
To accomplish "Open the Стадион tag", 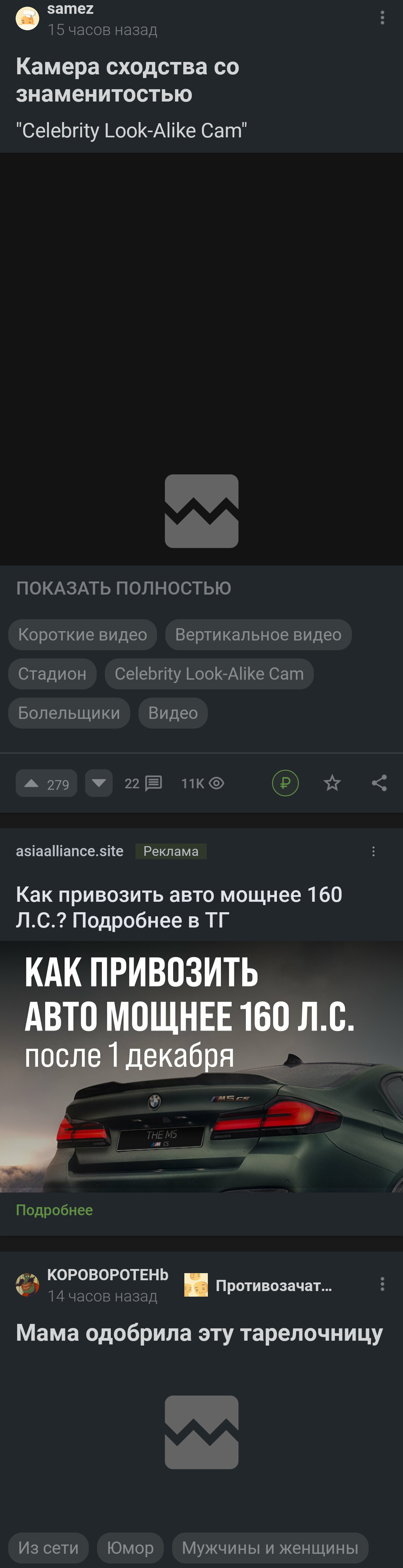I will pos(52,673).
